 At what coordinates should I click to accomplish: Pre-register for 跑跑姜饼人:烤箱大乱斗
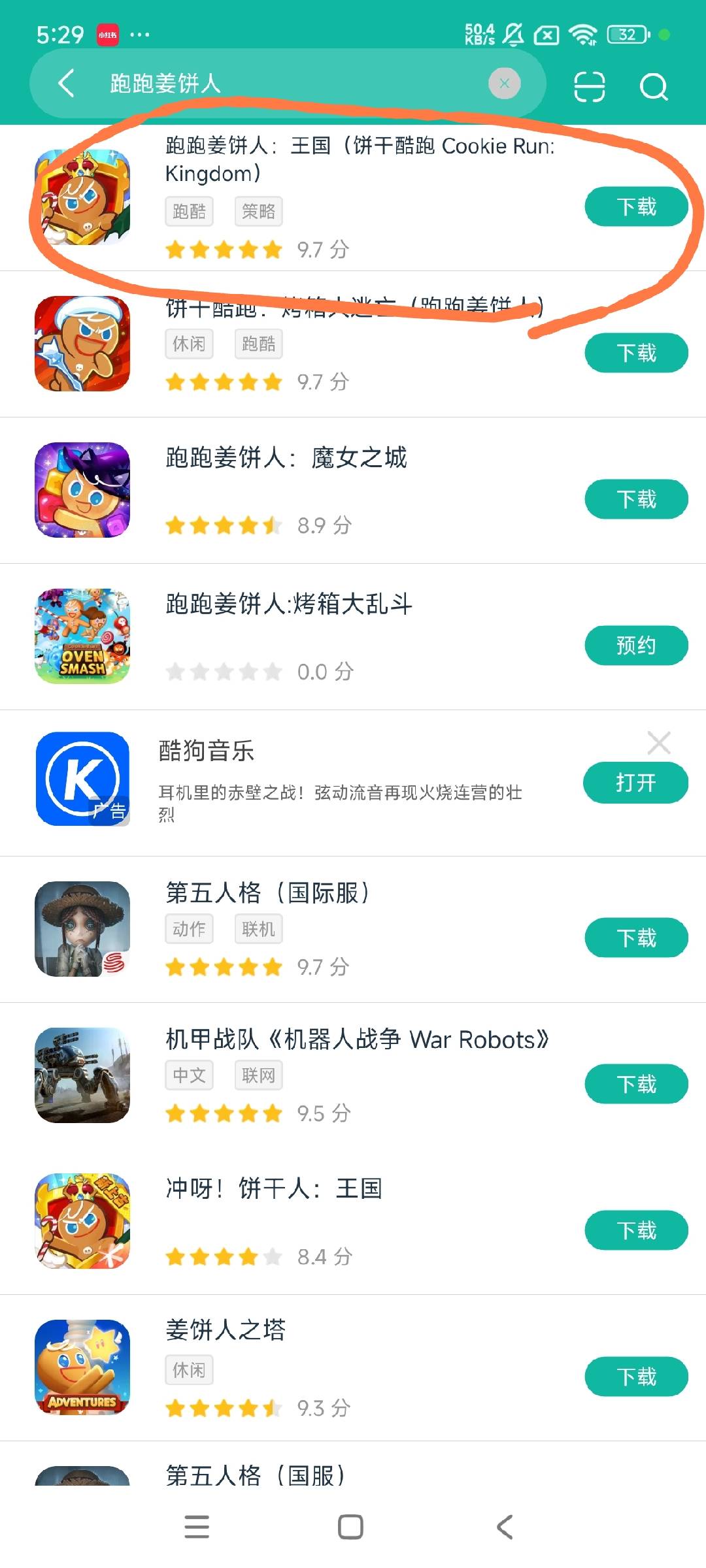click(635, 646)
